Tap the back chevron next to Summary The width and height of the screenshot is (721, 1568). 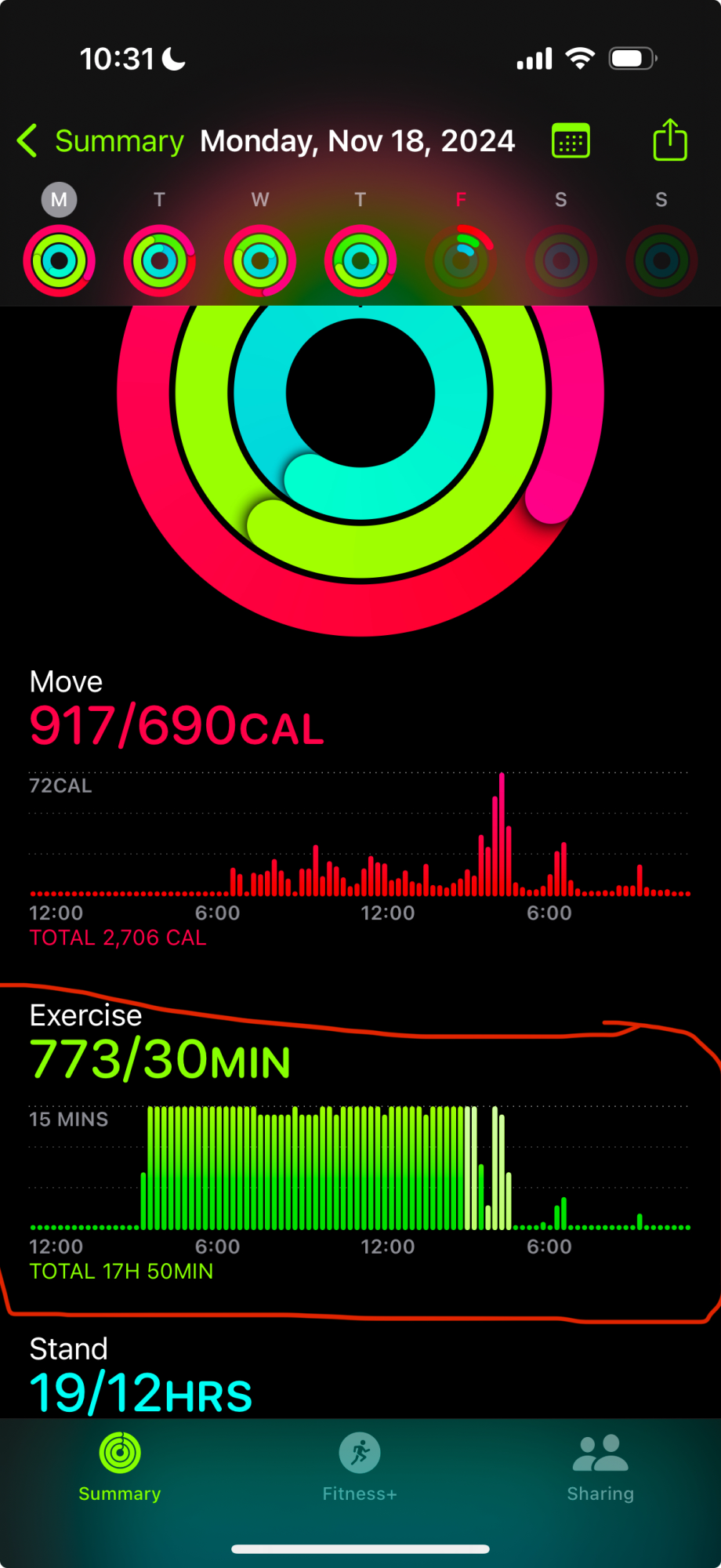point(26,141)
